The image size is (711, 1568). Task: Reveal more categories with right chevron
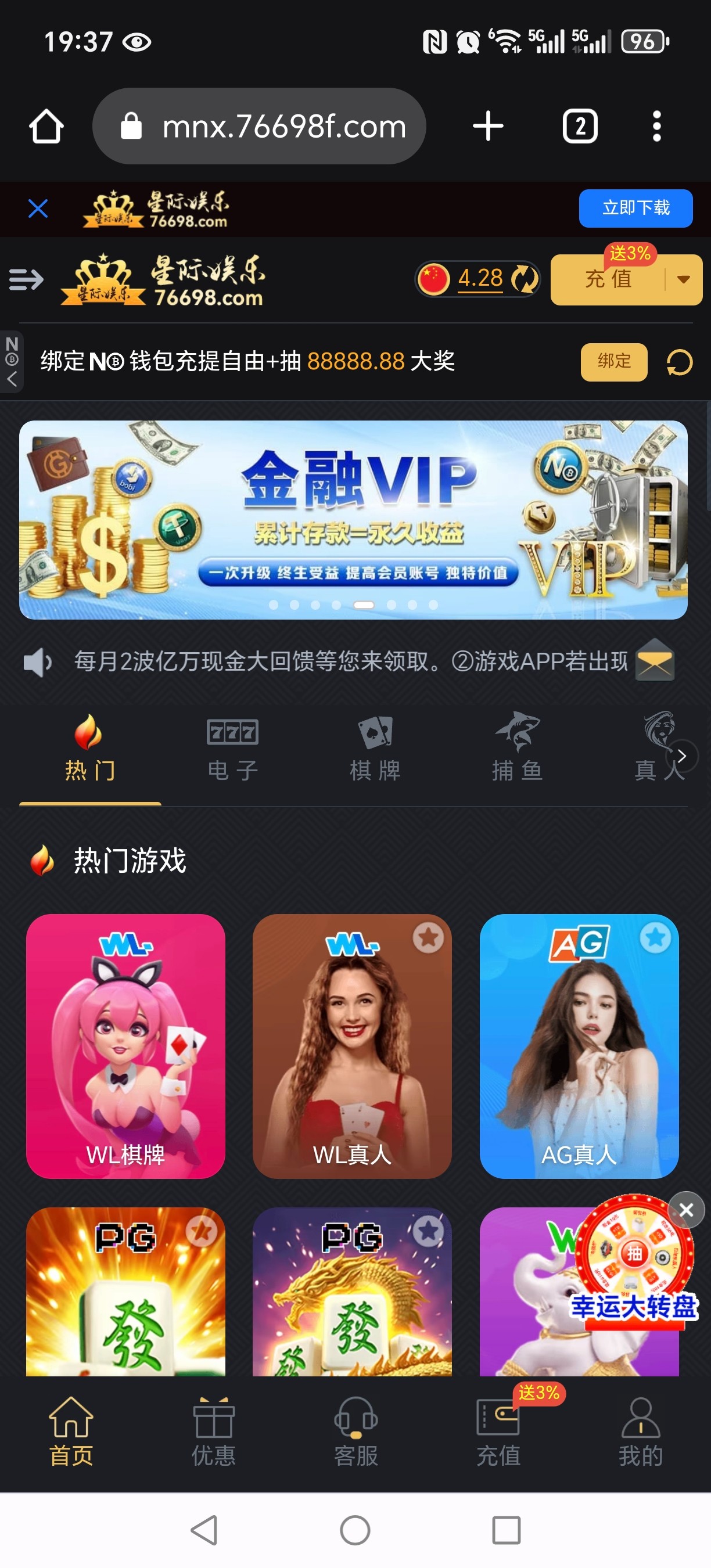pyautogui.click(x=683, y=756)
